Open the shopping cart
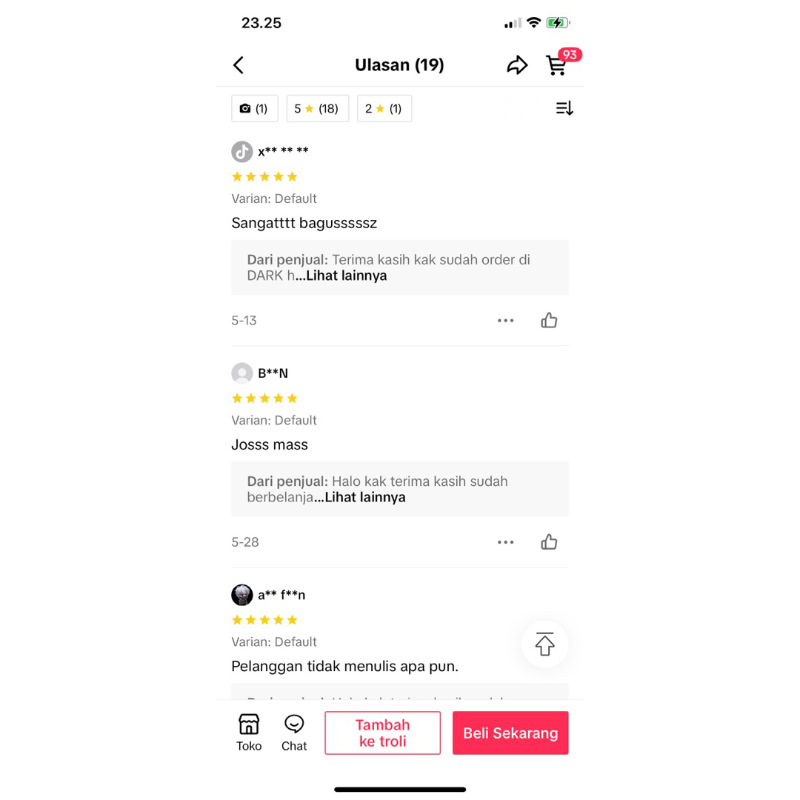Screen dimensions: 800x800 (x=557, y=65)
